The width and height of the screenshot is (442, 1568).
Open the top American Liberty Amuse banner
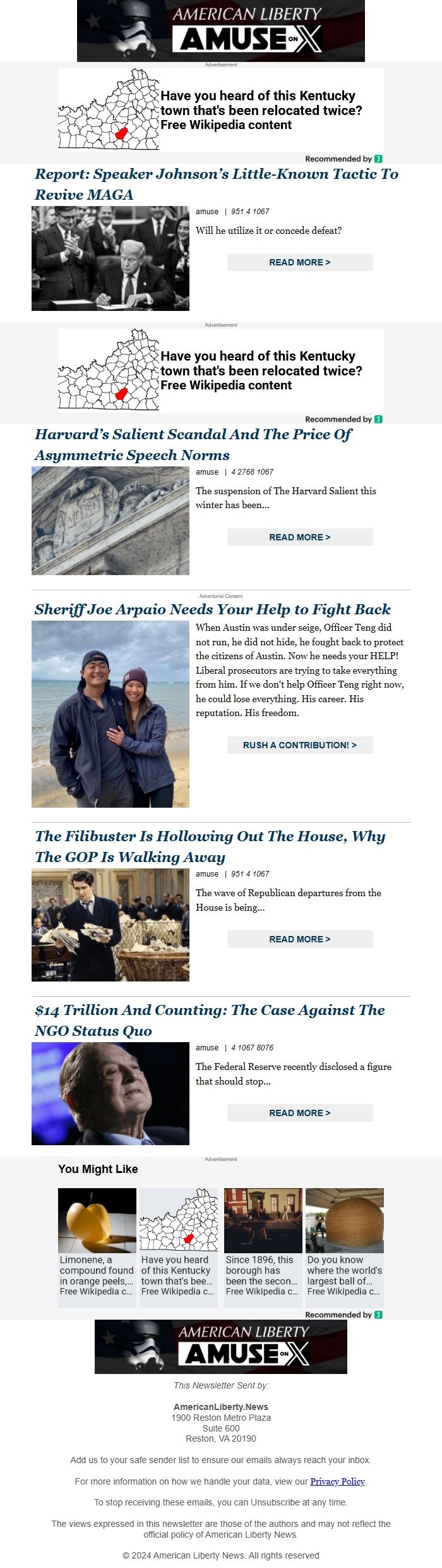[x=221, y=31]
